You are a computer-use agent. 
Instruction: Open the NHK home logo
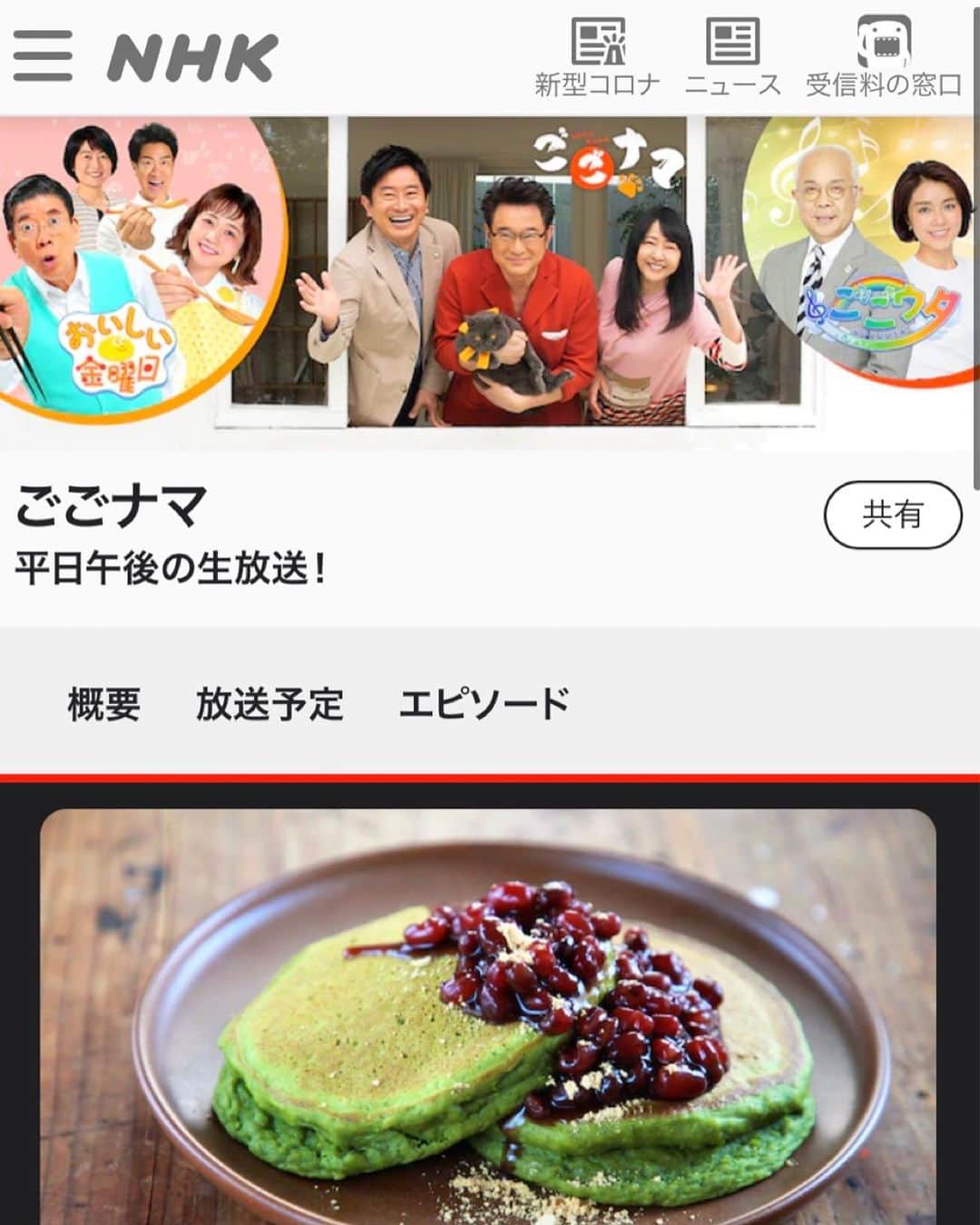(x=192, y=57)
